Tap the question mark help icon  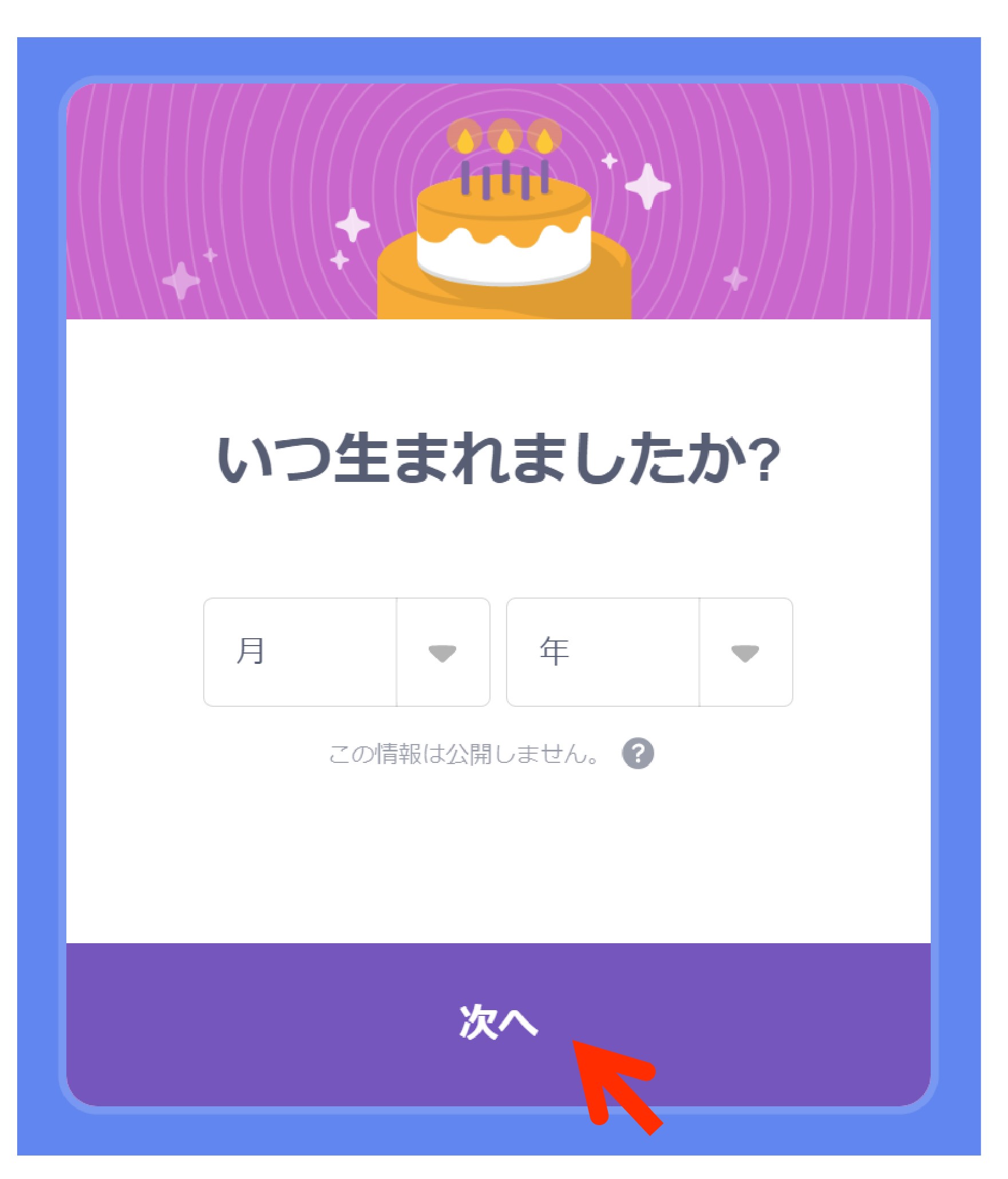click(x=638, y=754)
